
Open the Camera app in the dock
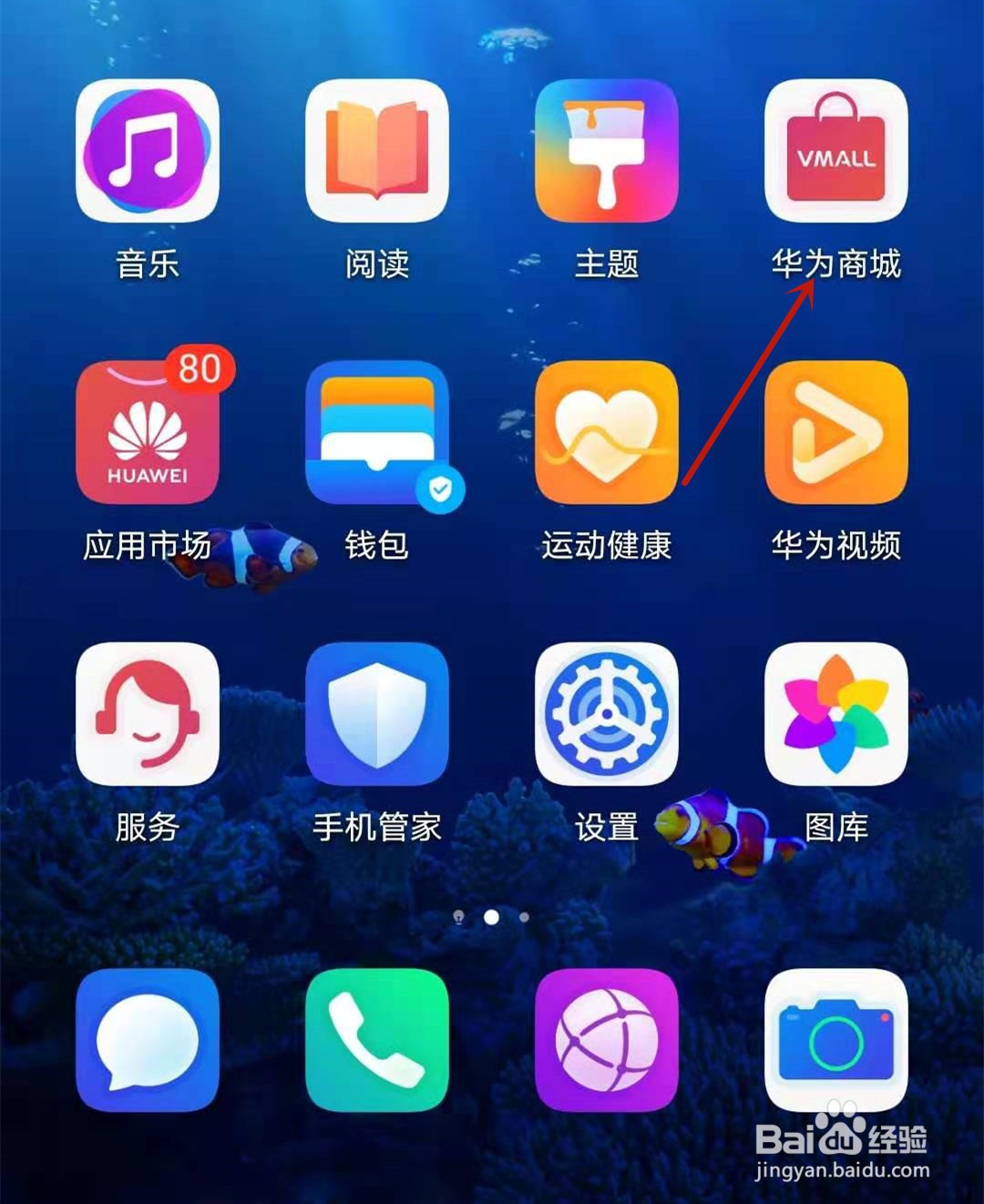[x=835, y=1039]
